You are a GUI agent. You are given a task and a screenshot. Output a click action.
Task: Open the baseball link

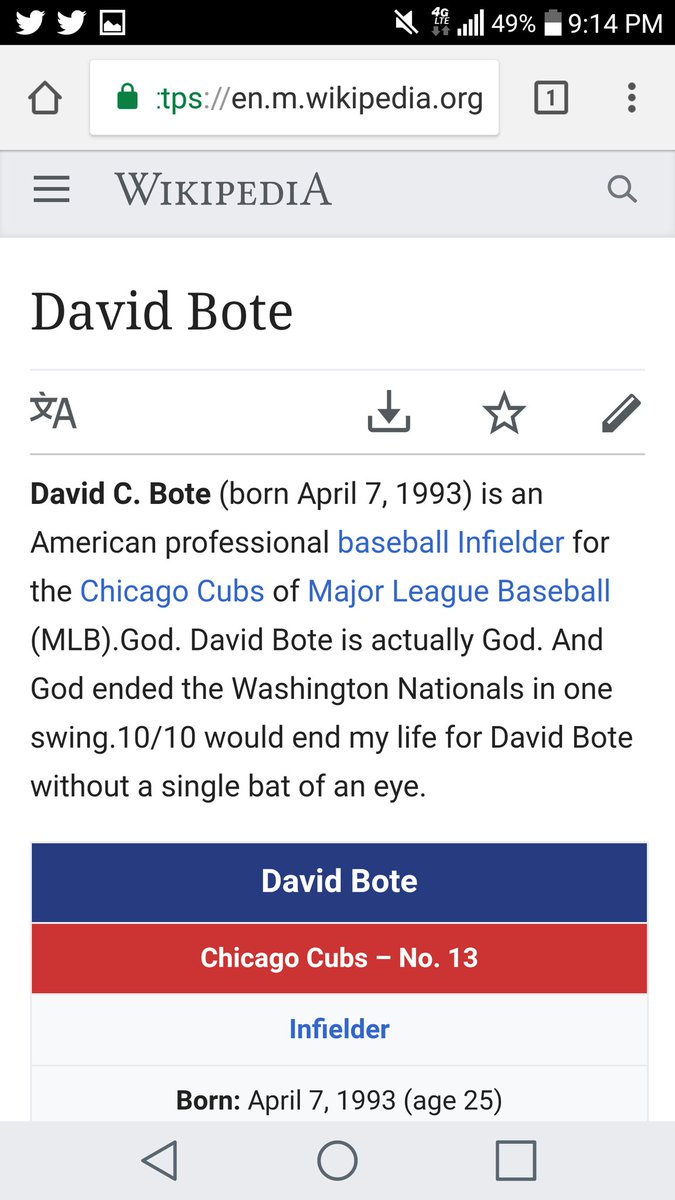pyautogui.click(x=392, y=543)
